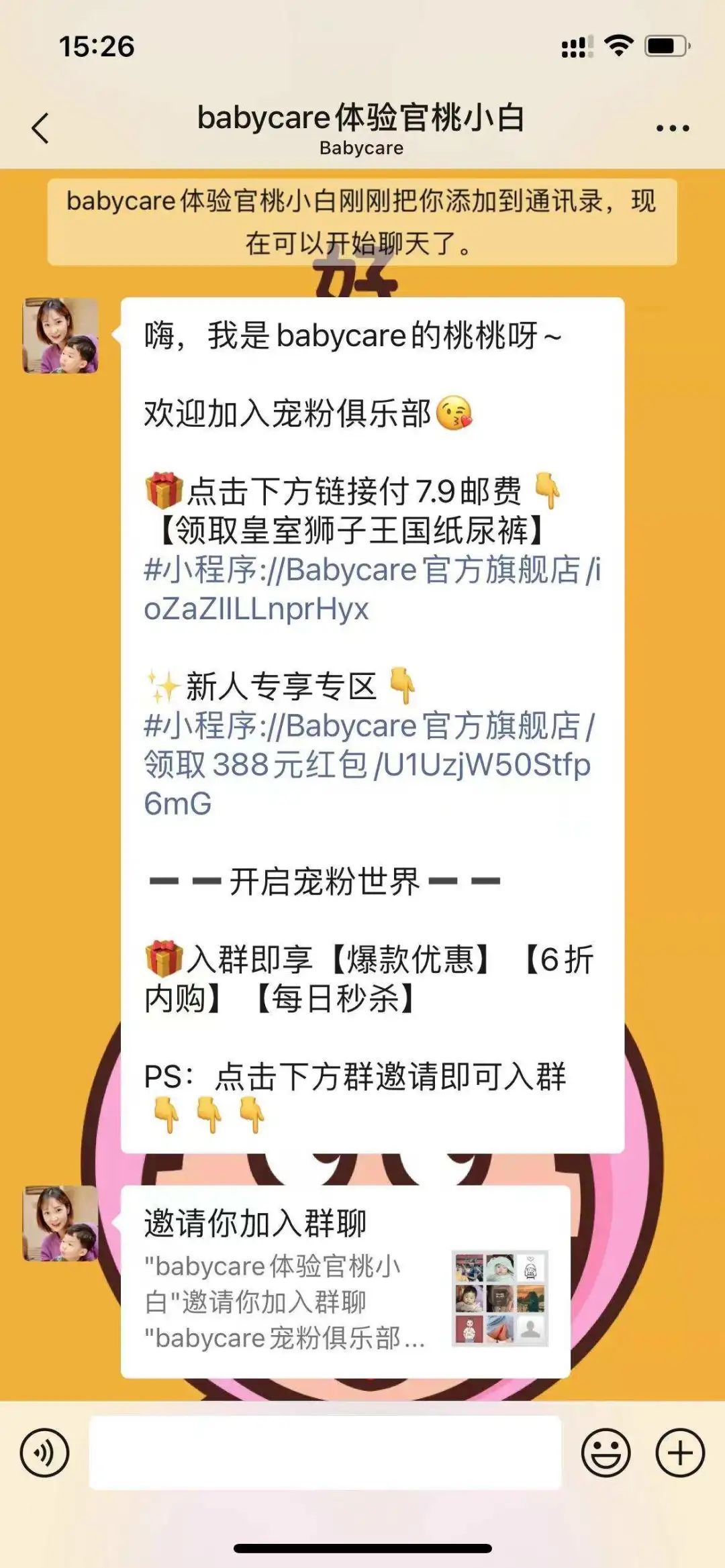Open the babycare宠粉俱乐部 group invitation card
Image resolution: width=725 pixels, height=1568 pixels.
[345, 1282]
